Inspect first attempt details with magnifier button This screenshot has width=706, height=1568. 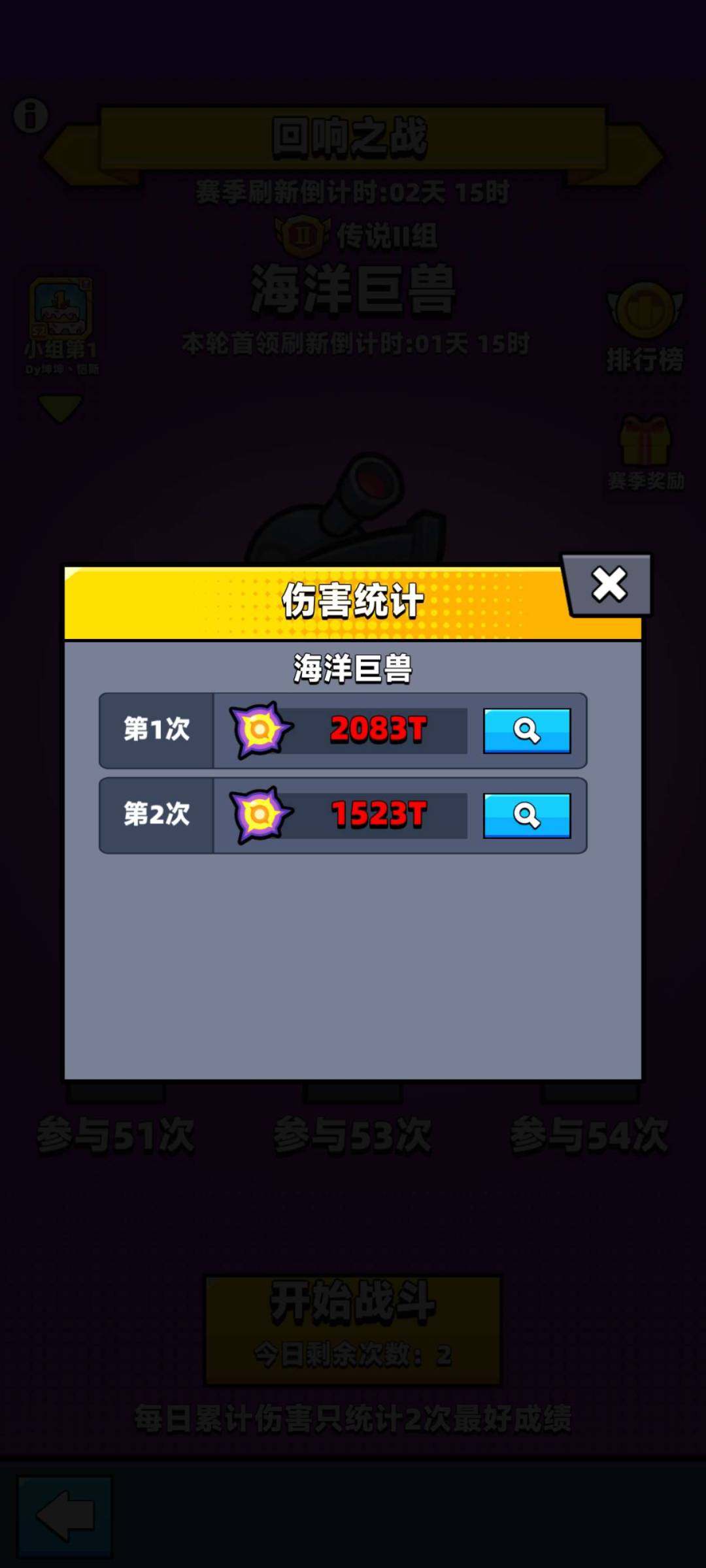point(527,732)
